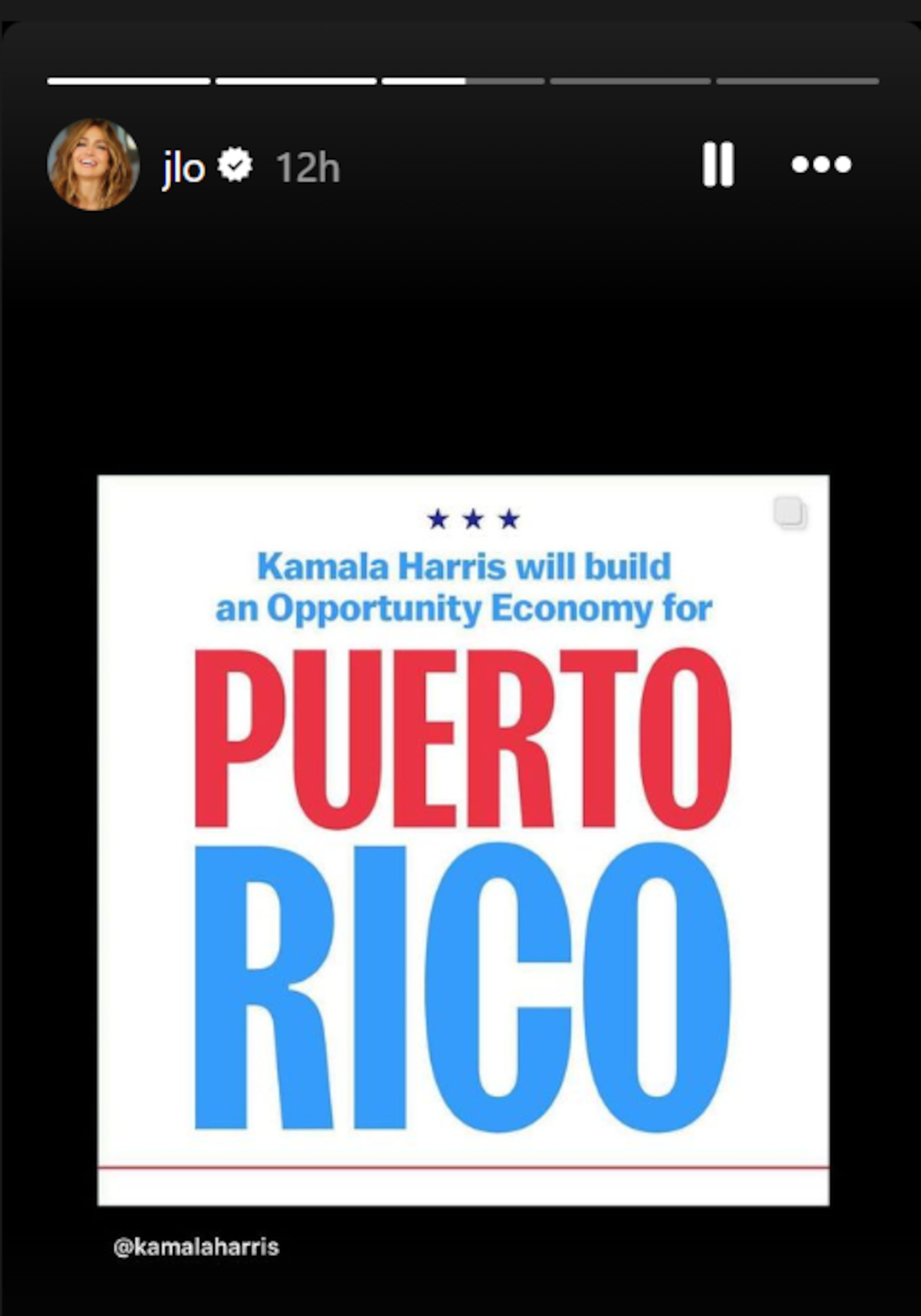Image resolution: width=921 pixels, height=1316 pixels.
Task: Open jlo's profile picture
Action: pos(93,164)
